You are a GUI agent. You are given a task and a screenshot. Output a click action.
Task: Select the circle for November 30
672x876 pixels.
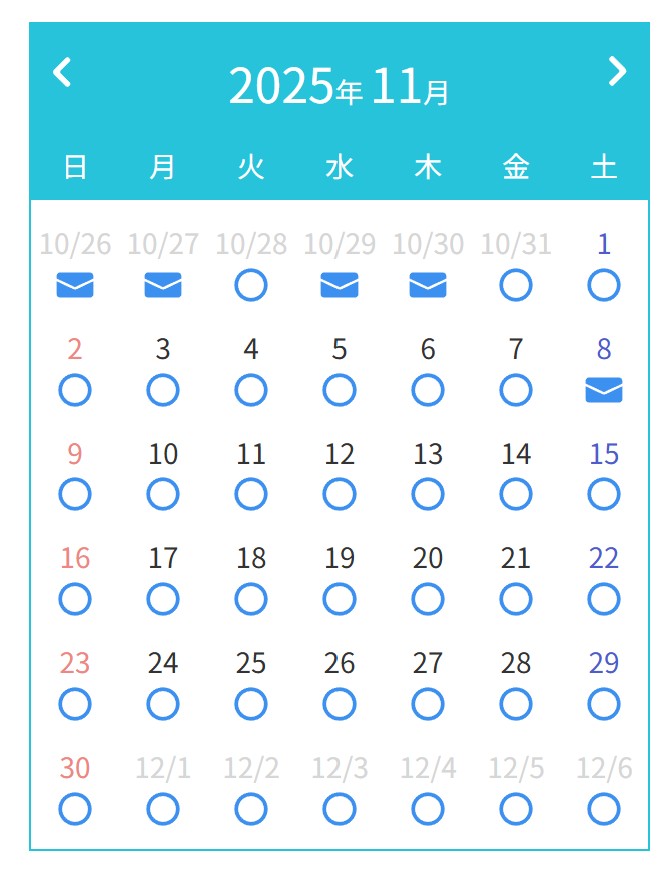tap(75, 808)
